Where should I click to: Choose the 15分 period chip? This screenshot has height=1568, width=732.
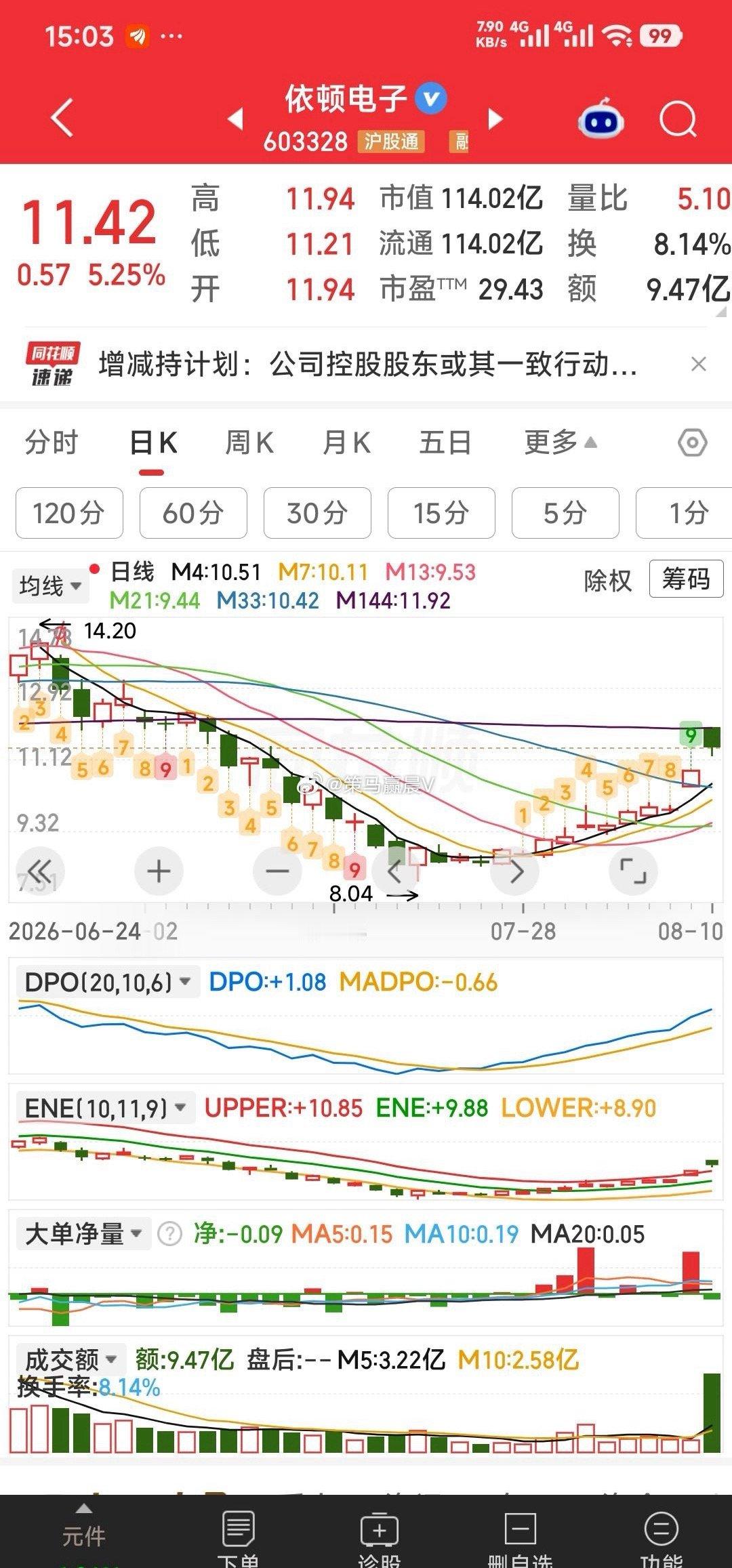tap(441, 513)
